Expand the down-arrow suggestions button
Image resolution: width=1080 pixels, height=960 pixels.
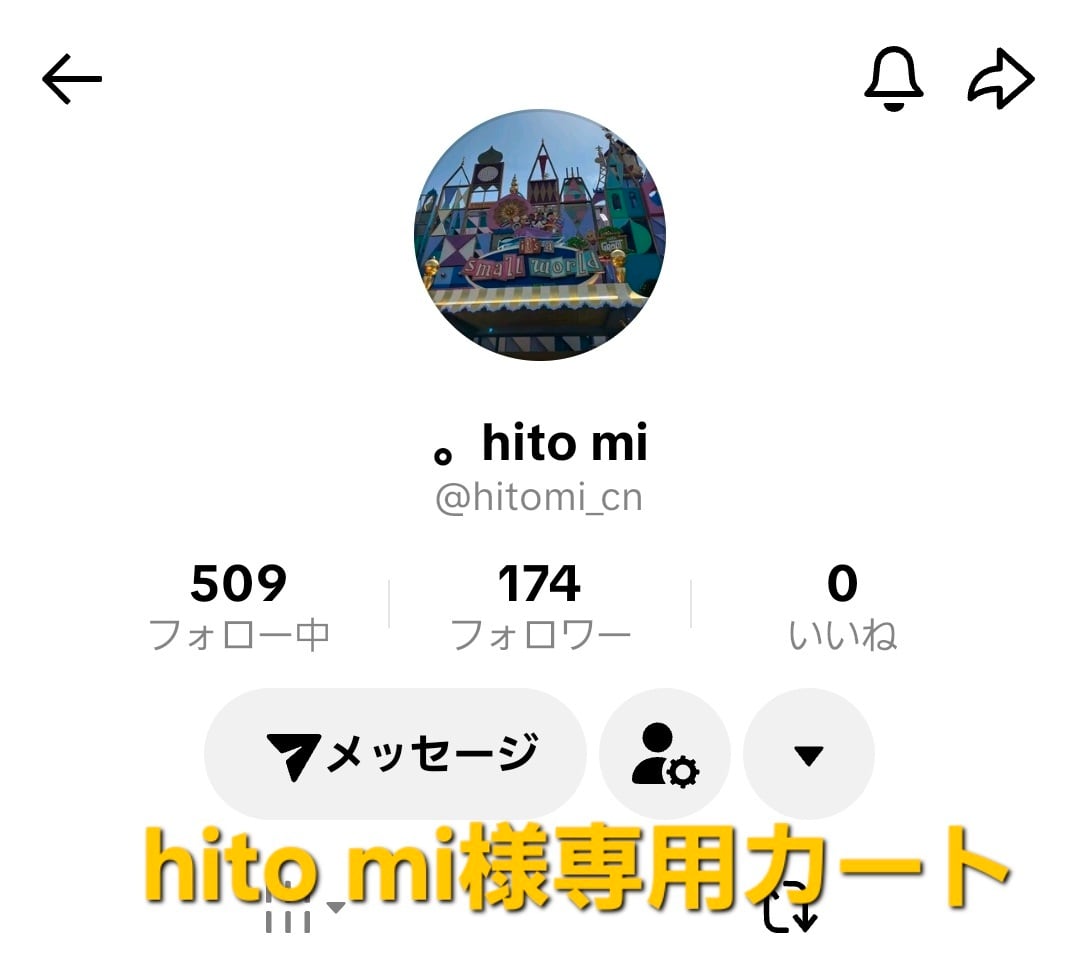pyautogui.click(x=808, y=755)
